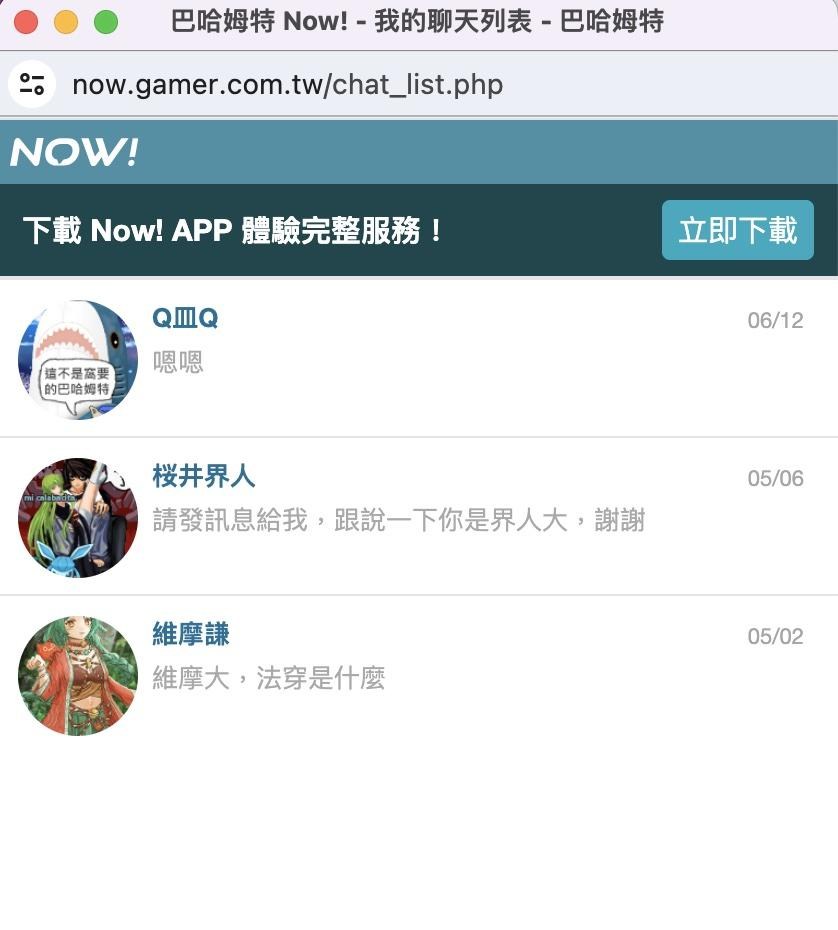Click the 立即下載 download button
Screen dimensions: 838x930
(x=737, y=229)
